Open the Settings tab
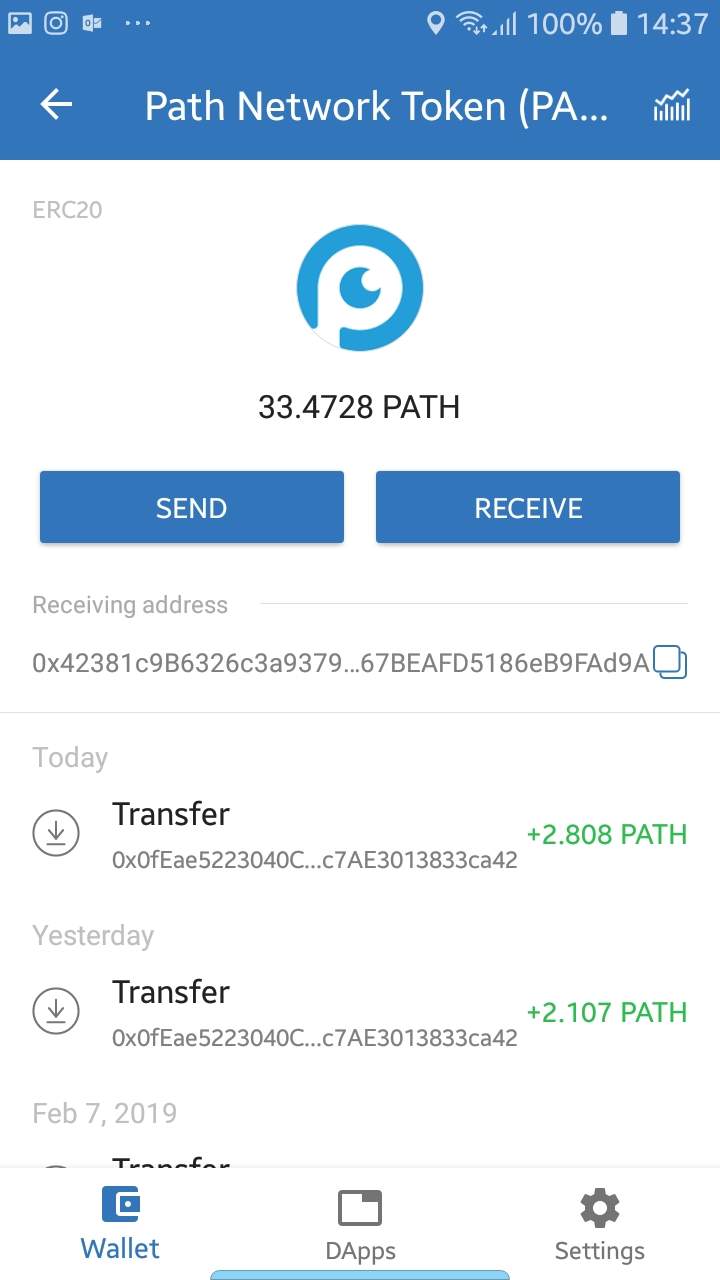The image size is (720, 1280). coord(599,1225)
